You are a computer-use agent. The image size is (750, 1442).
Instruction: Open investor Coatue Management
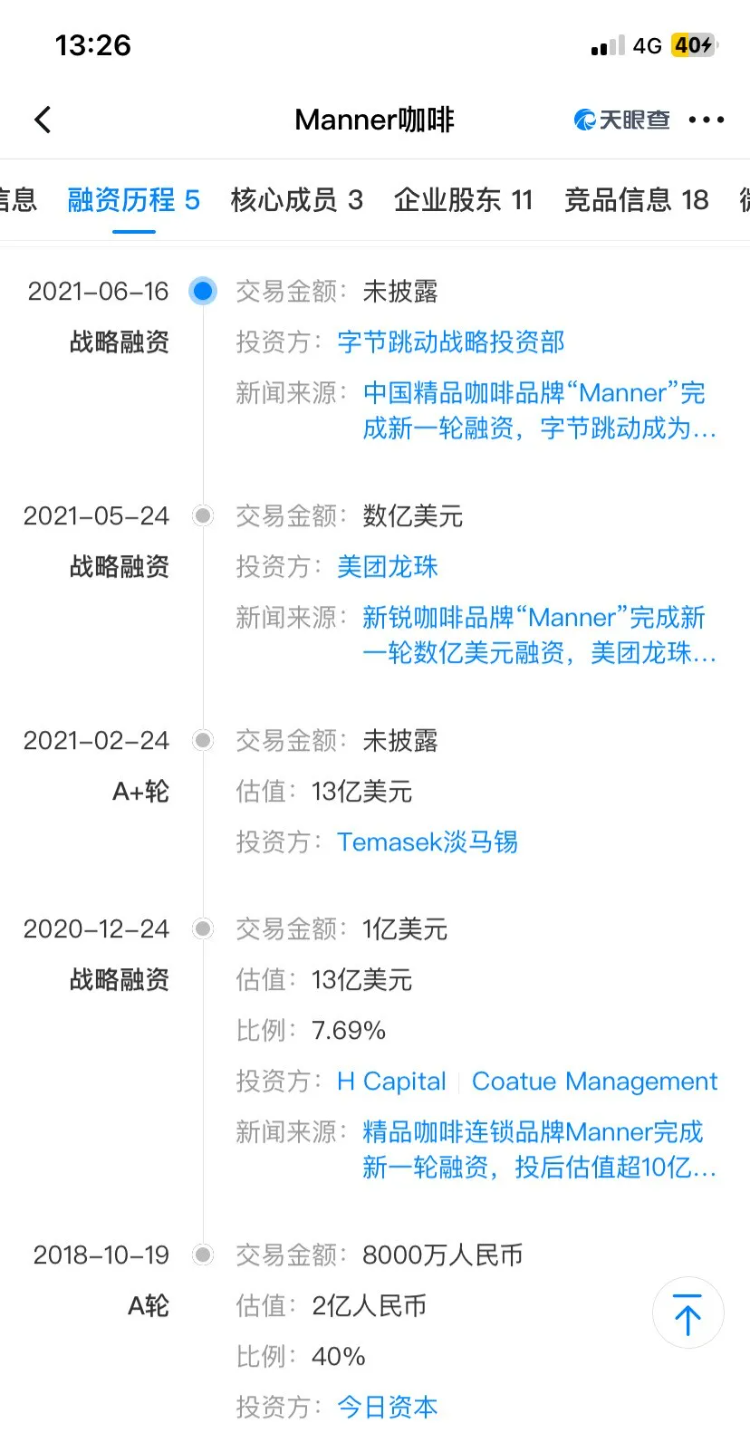(595, 1082)
